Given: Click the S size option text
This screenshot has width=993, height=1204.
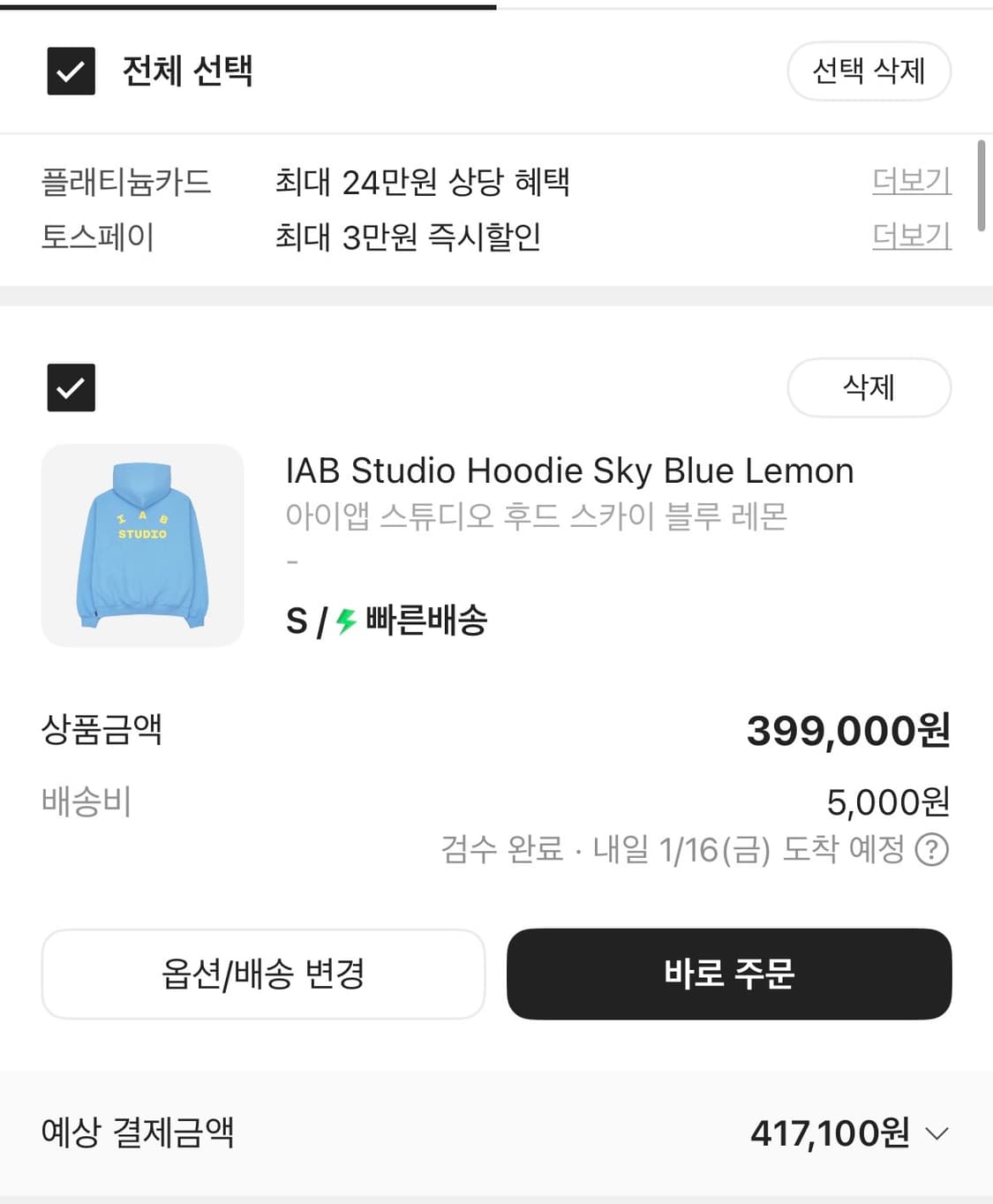Looking at the screenshot, I should coord(295,621).
